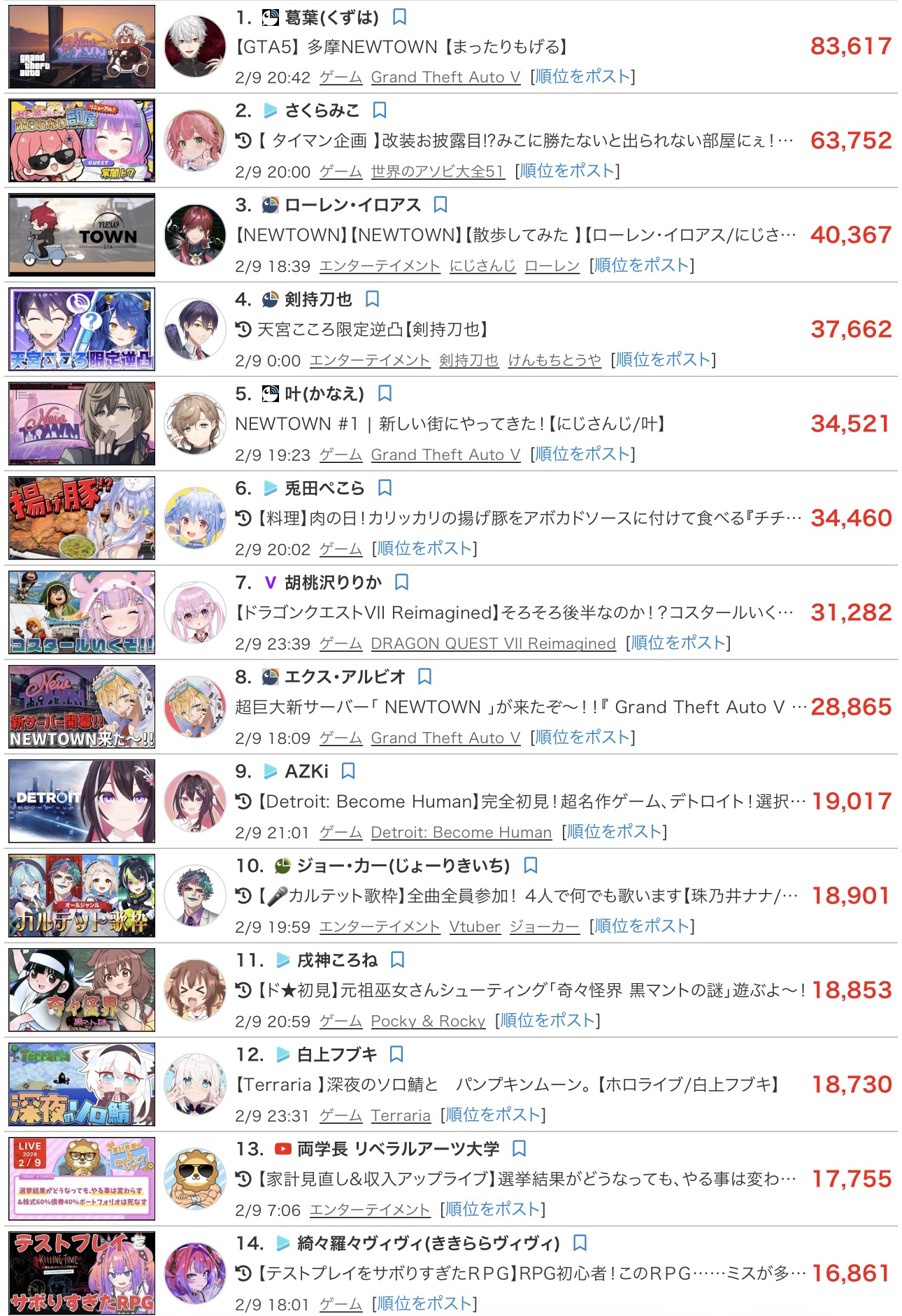Open the にじさんじ tag link
The image size is (902, 1316).
[x=482, y=266]
